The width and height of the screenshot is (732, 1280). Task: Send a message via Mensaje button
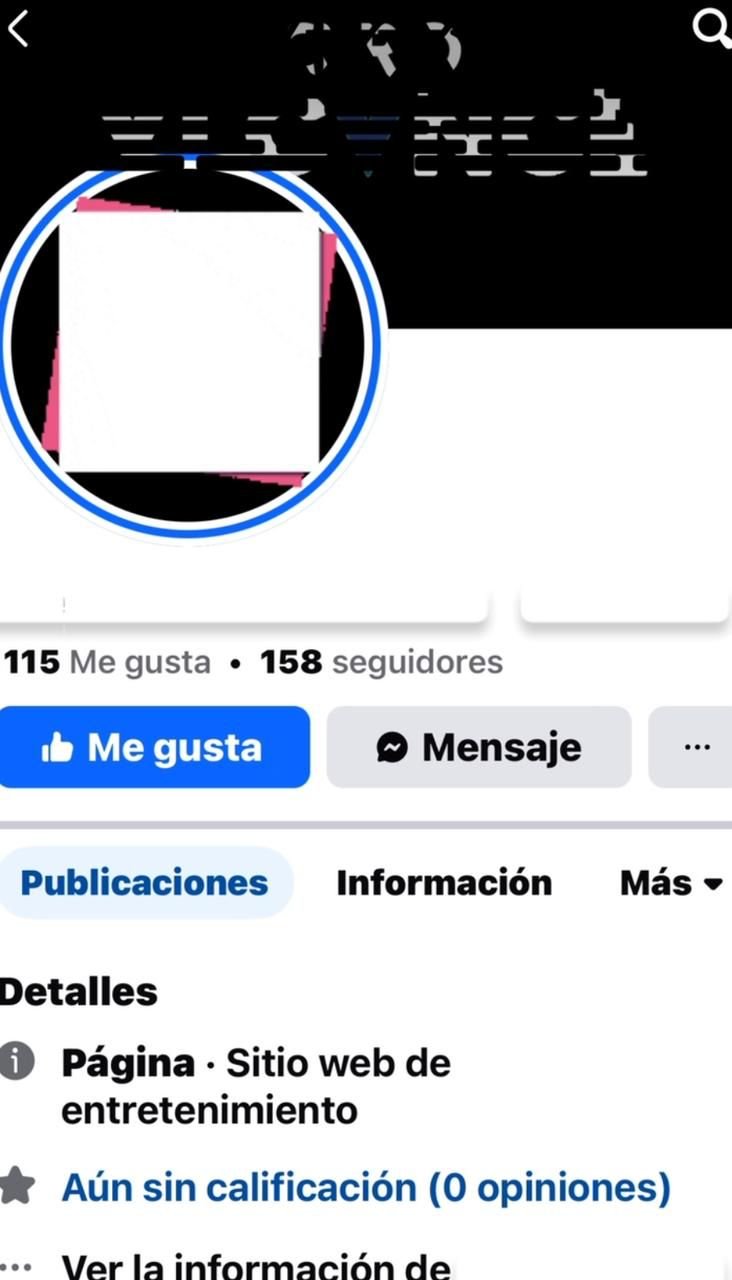(x=479, y=747)
